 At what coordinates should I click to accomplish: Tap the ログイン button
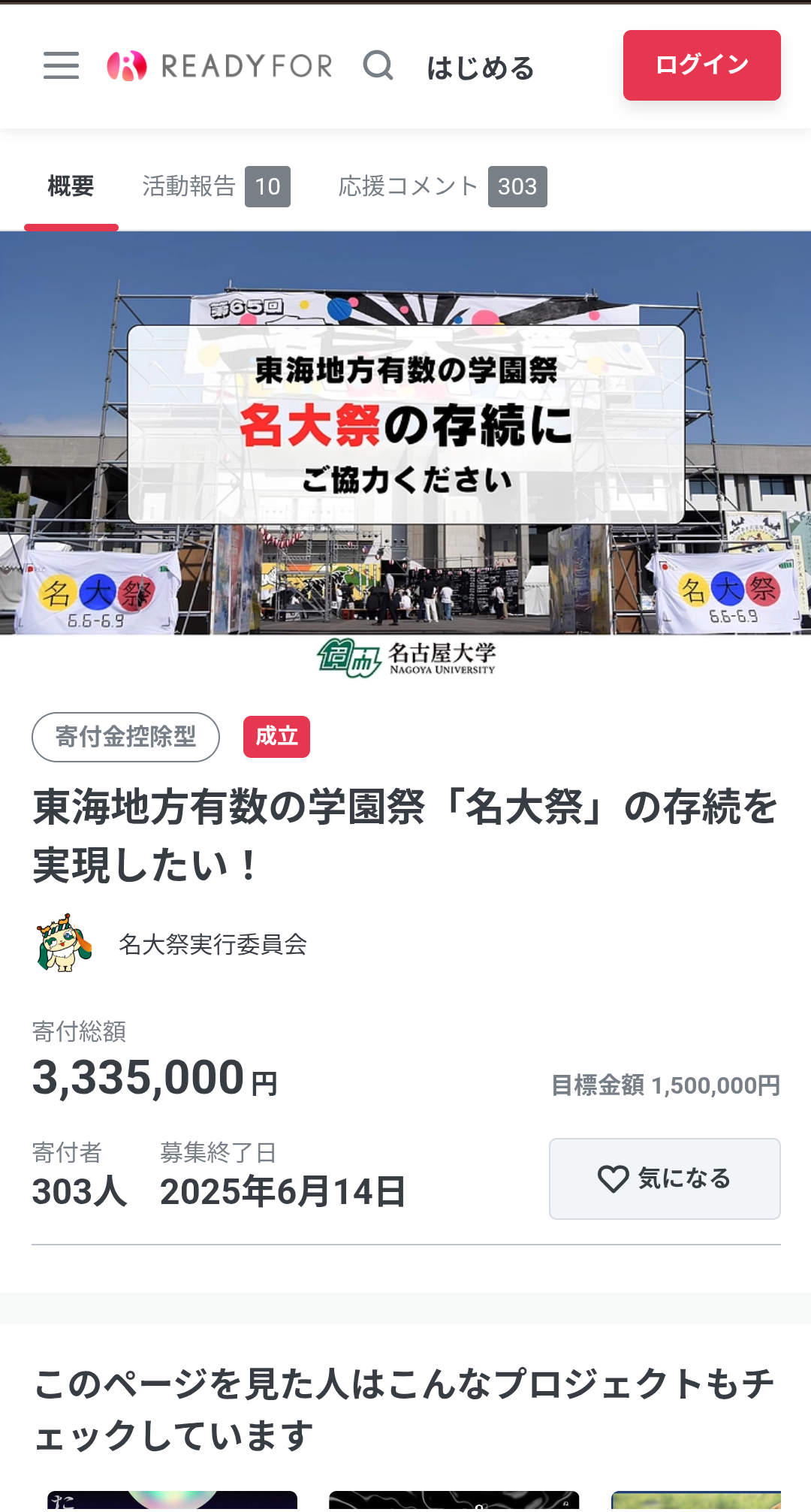702,65
